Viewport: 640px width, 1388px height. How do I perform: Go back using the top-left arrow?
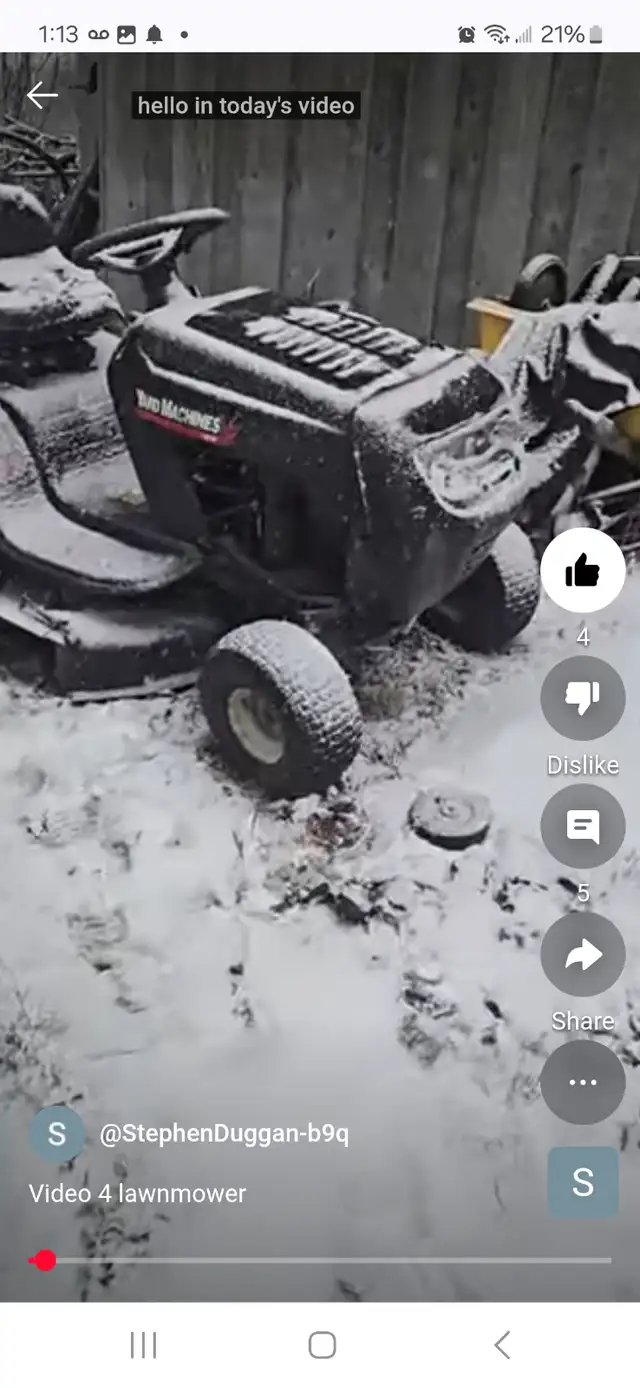pos(42,96)
